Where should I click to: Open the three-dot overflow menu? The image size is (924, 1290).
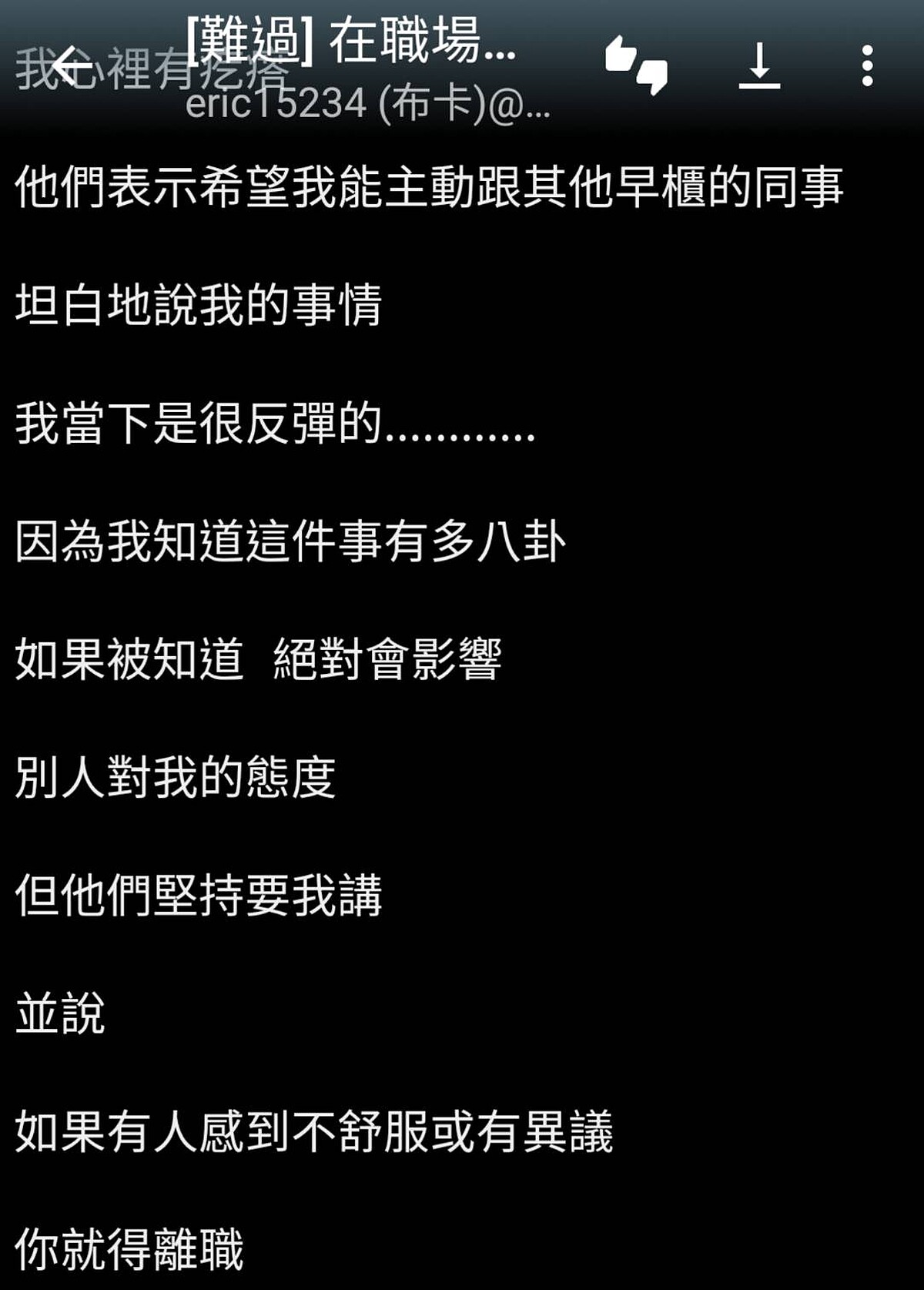pyautogui.click(x=867, y=65)
